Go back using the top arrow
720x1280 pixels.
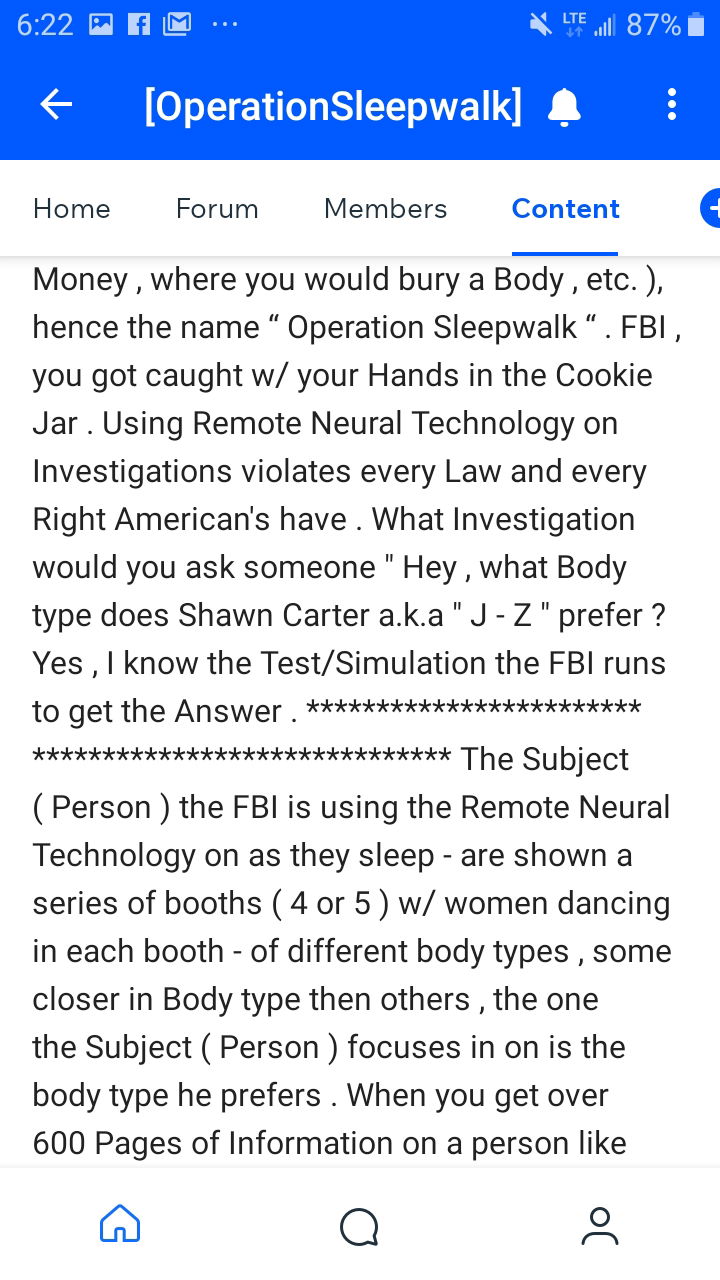tap(57, 104)
